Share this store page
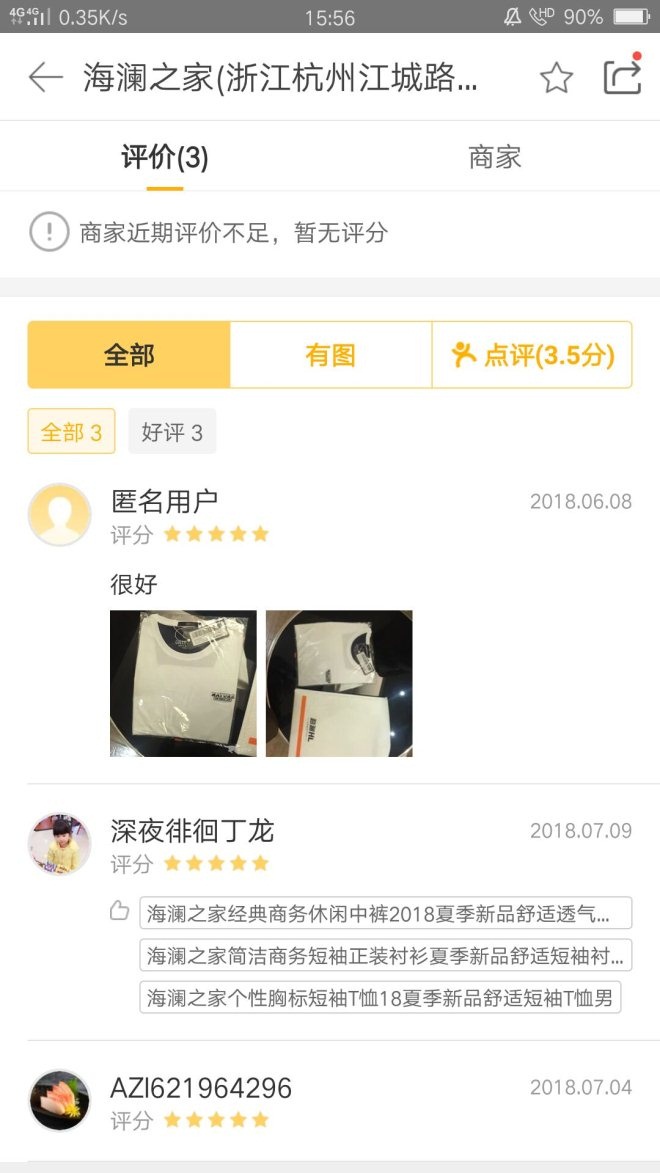This screenshot has width=660, height=1173. pyautogui.click(x=622, y=77)
